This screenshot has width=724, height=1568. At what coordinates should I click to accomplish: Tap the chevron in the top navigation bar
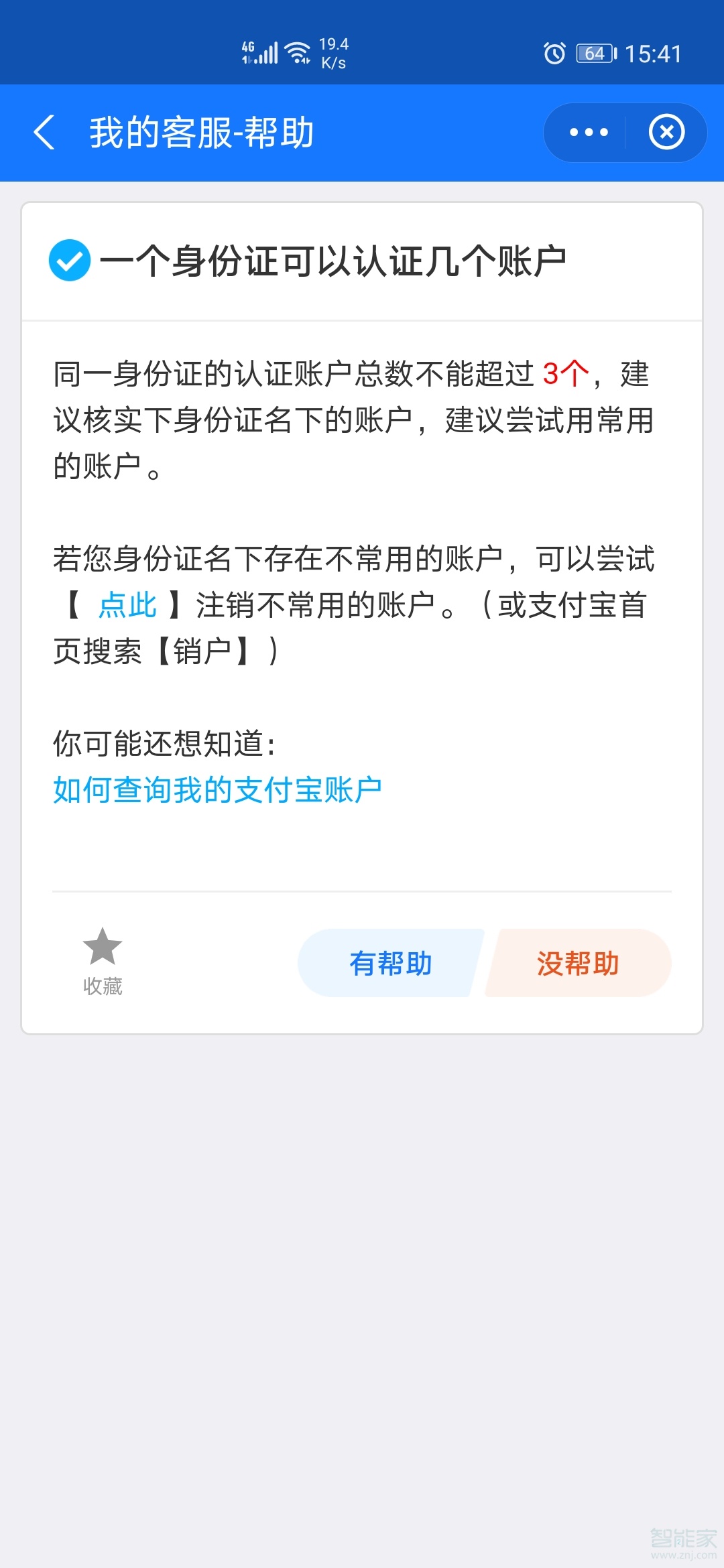coord(44,133)
